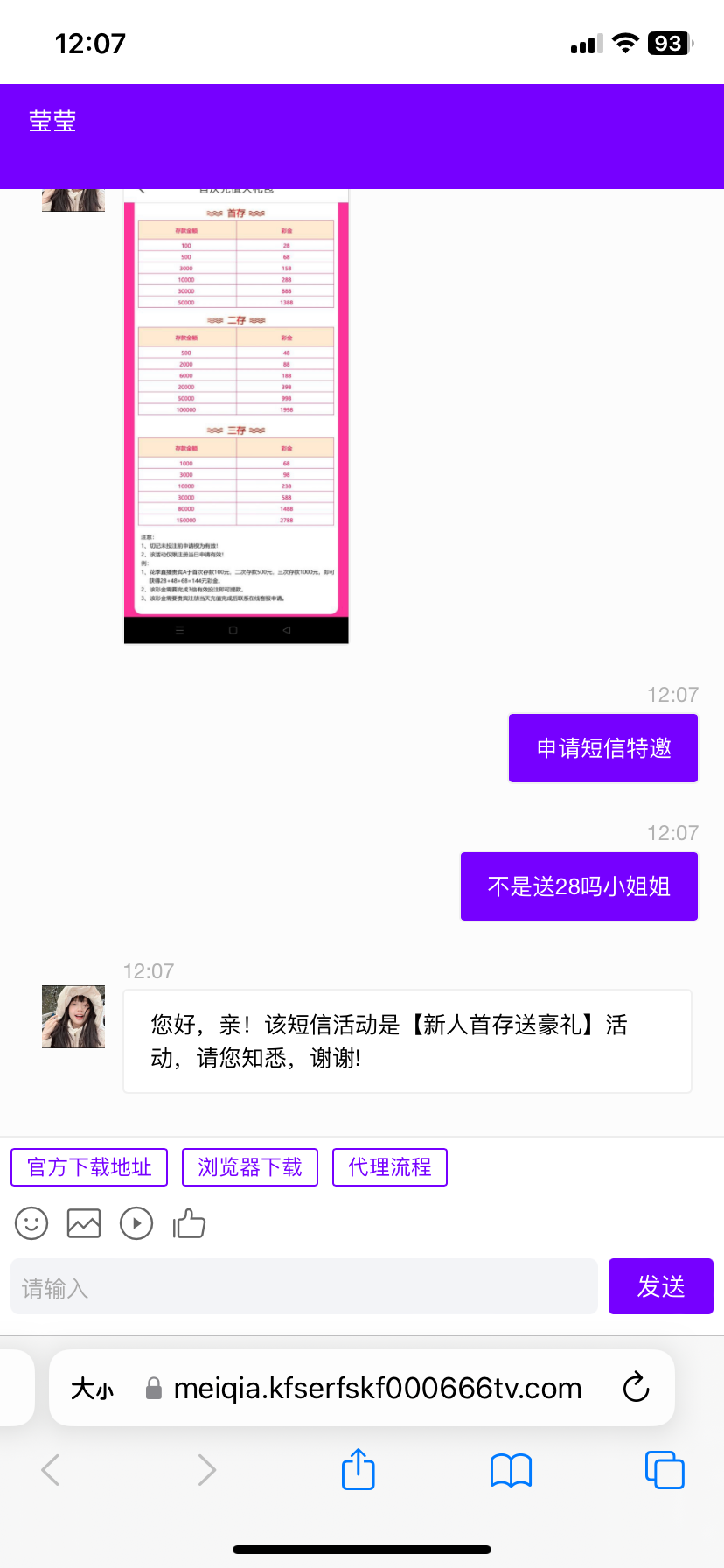Open the 代理流程 quick reply
724x1568 pixels.
click(x=389, y=1166)
